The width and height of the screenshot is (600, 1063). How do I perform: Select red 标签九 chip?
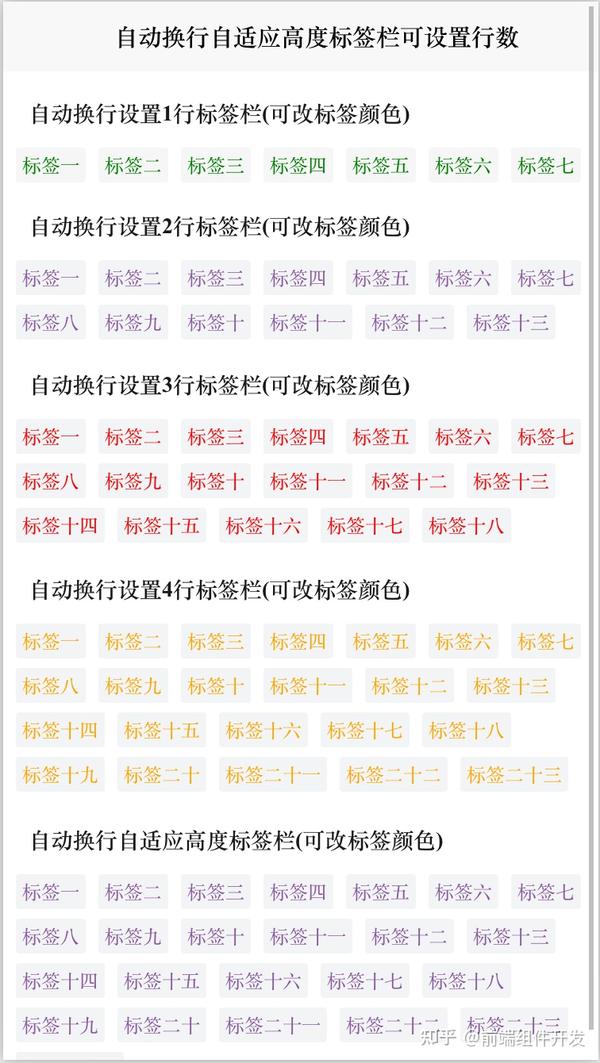coord(133,481)
